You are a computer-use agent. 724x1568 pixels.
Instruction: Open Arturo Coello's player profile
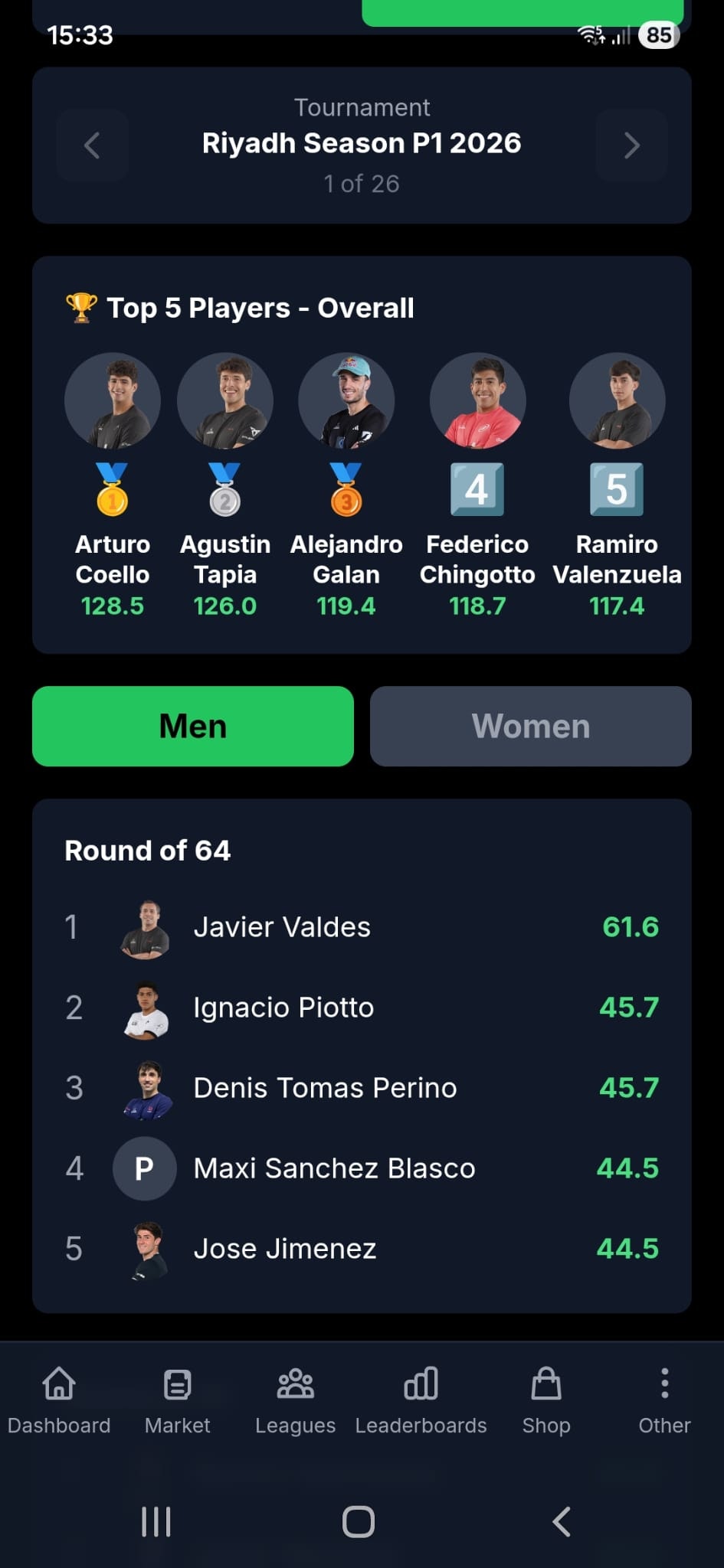click(x=113, y=400)
